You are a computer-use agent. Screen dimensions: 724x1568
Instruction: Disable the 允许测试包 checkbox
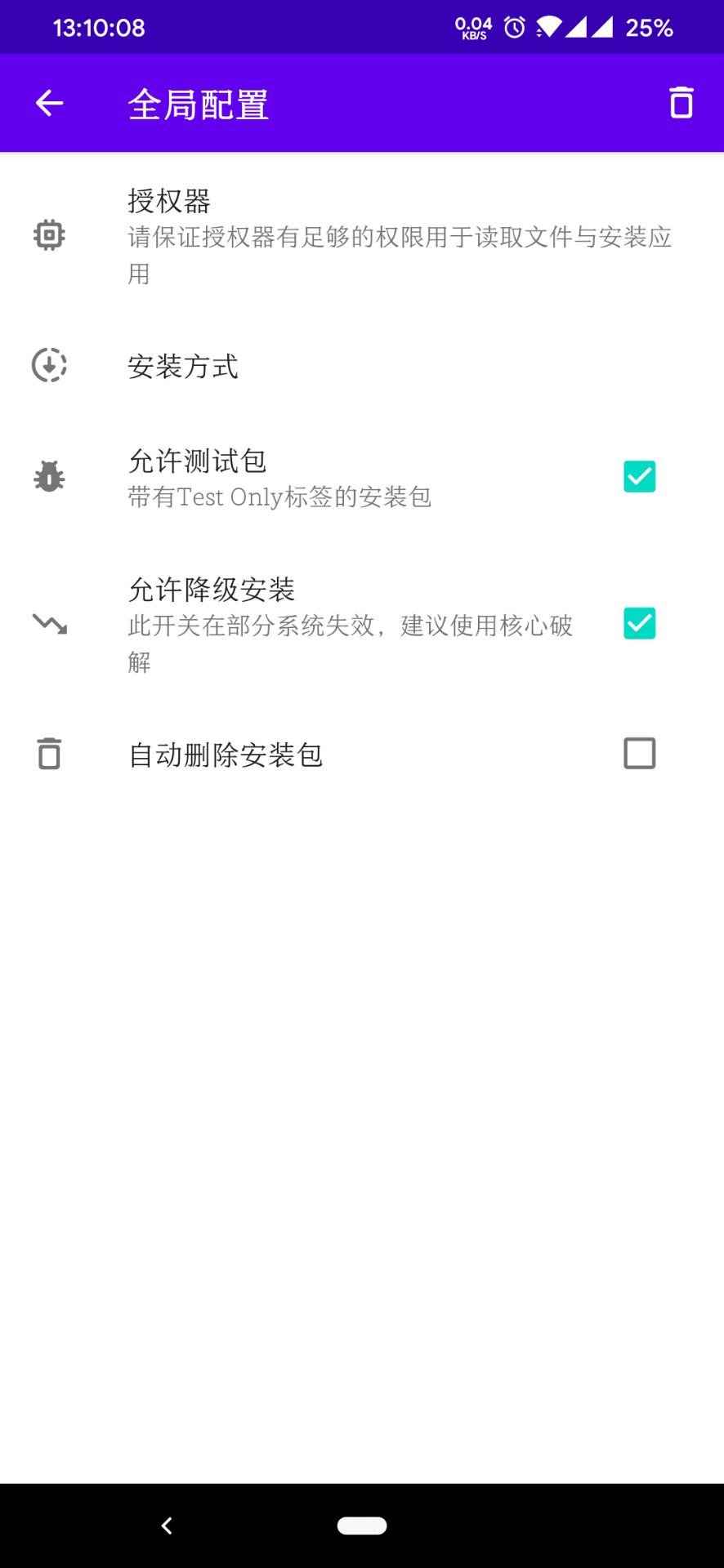638,476
